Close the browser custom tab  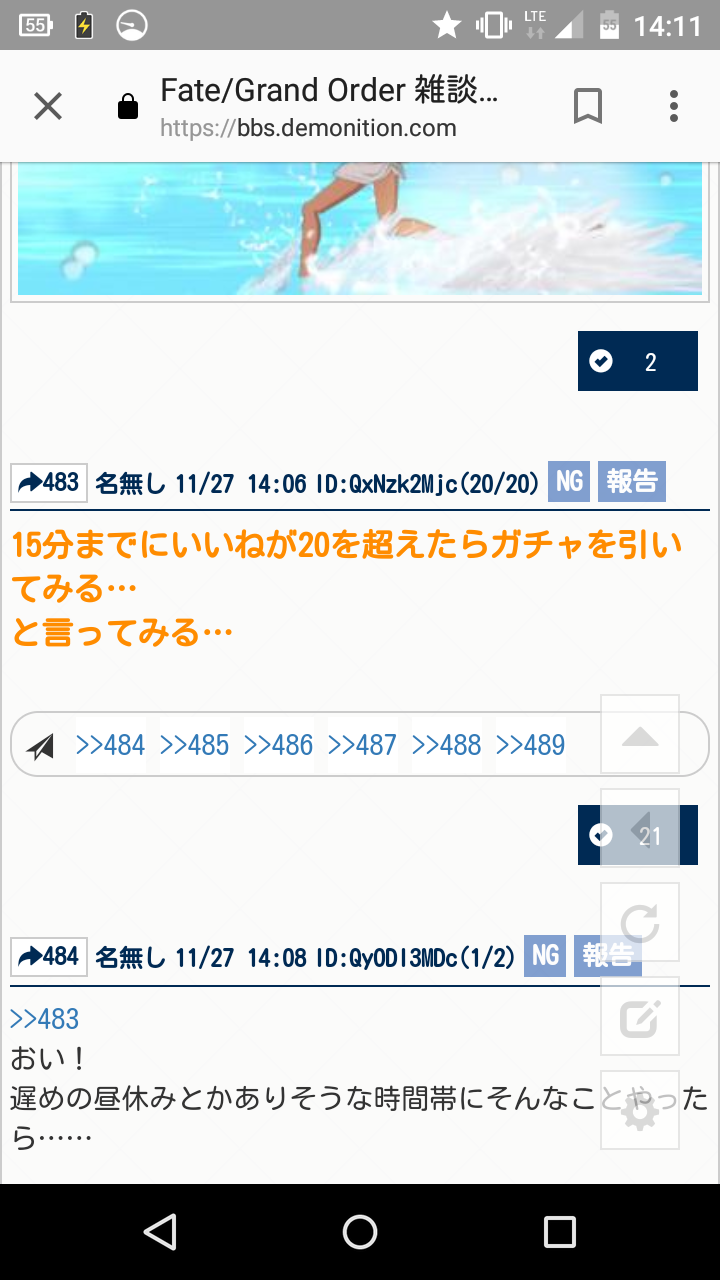(x=48, y=106)
